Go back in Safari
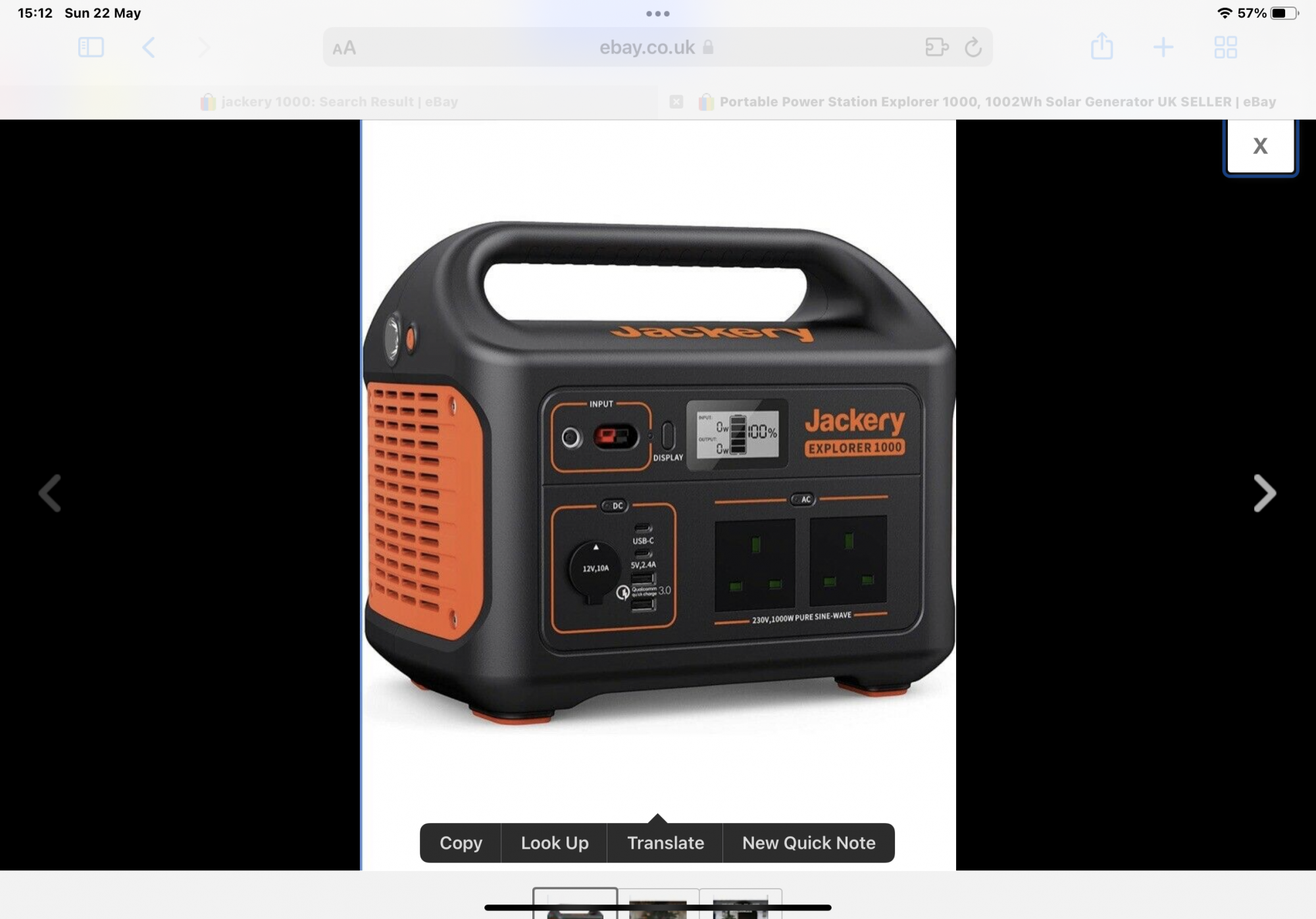This screenshot has height=919, width=1316. [149, 47]
